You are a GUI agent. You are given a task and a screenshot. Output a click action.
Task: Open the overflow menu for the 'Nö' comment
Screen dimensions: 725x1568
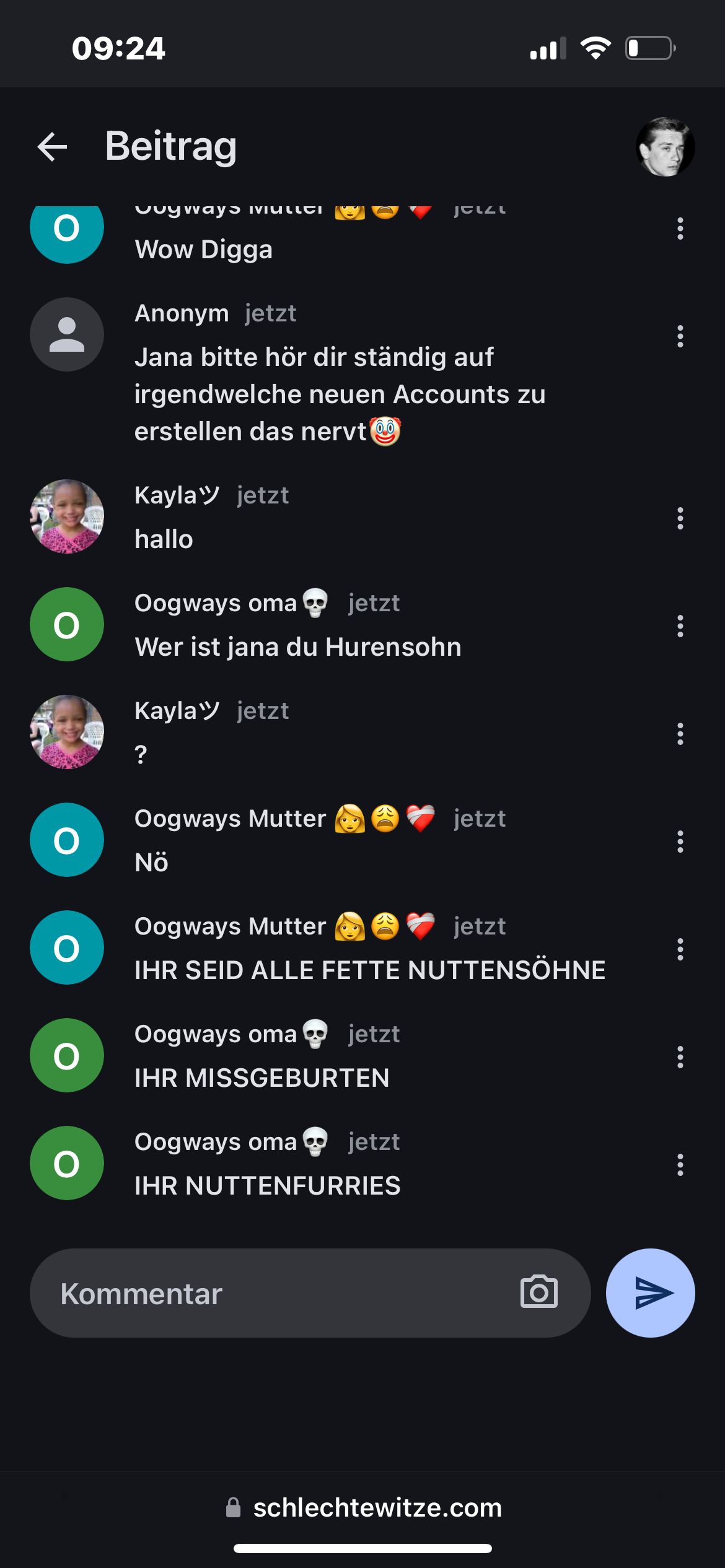click(680, 842)
